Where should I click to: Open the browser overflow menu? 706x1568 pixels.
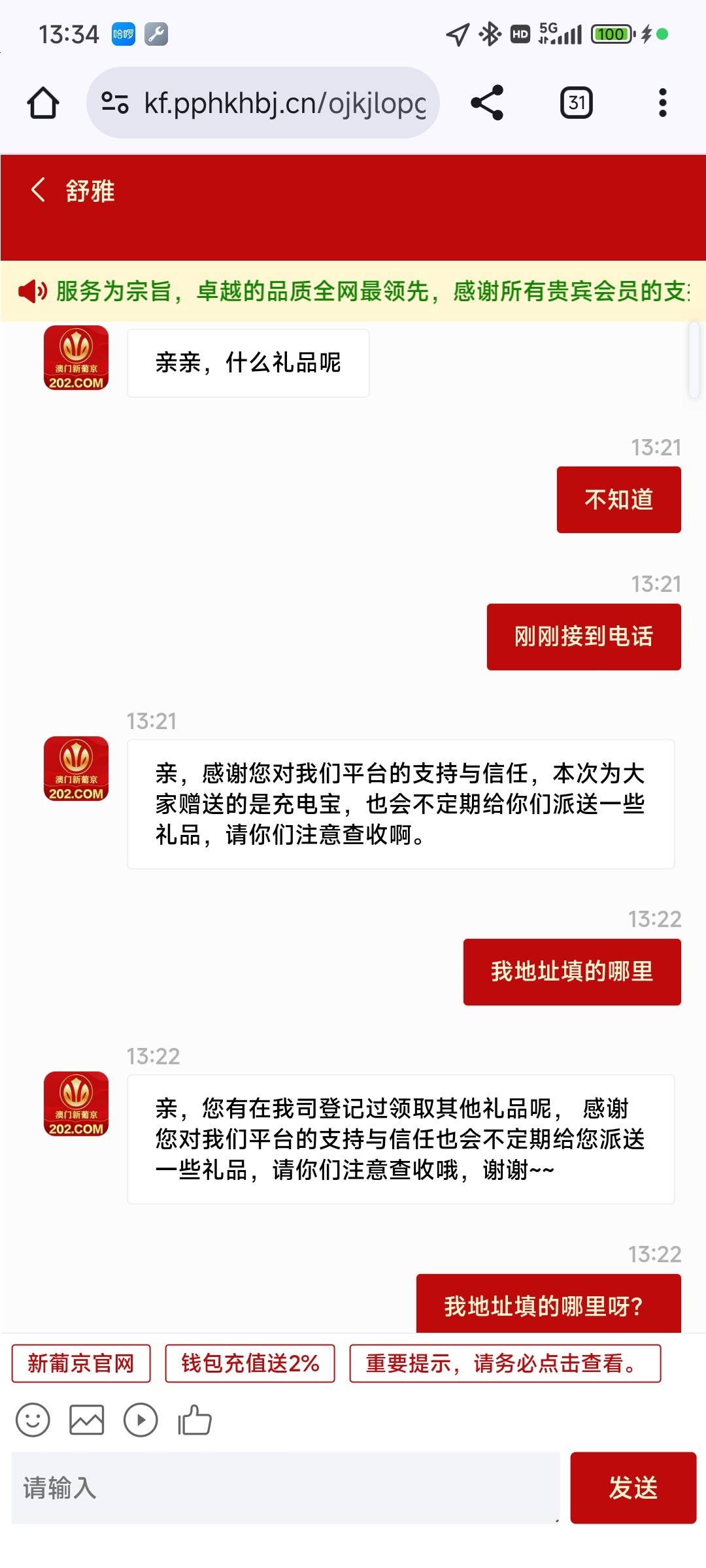click(x=662, y=103)
